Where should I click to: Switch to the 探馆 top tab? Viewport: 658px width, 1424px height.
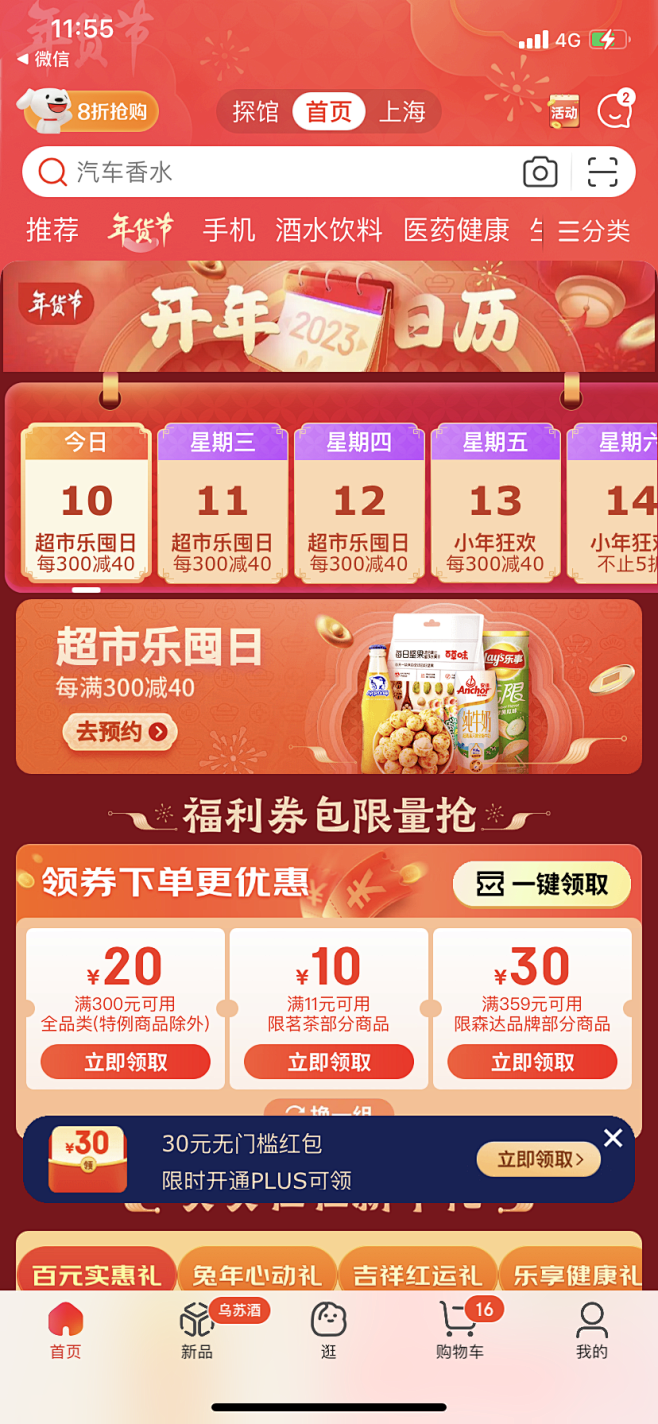tap(255, 111)
